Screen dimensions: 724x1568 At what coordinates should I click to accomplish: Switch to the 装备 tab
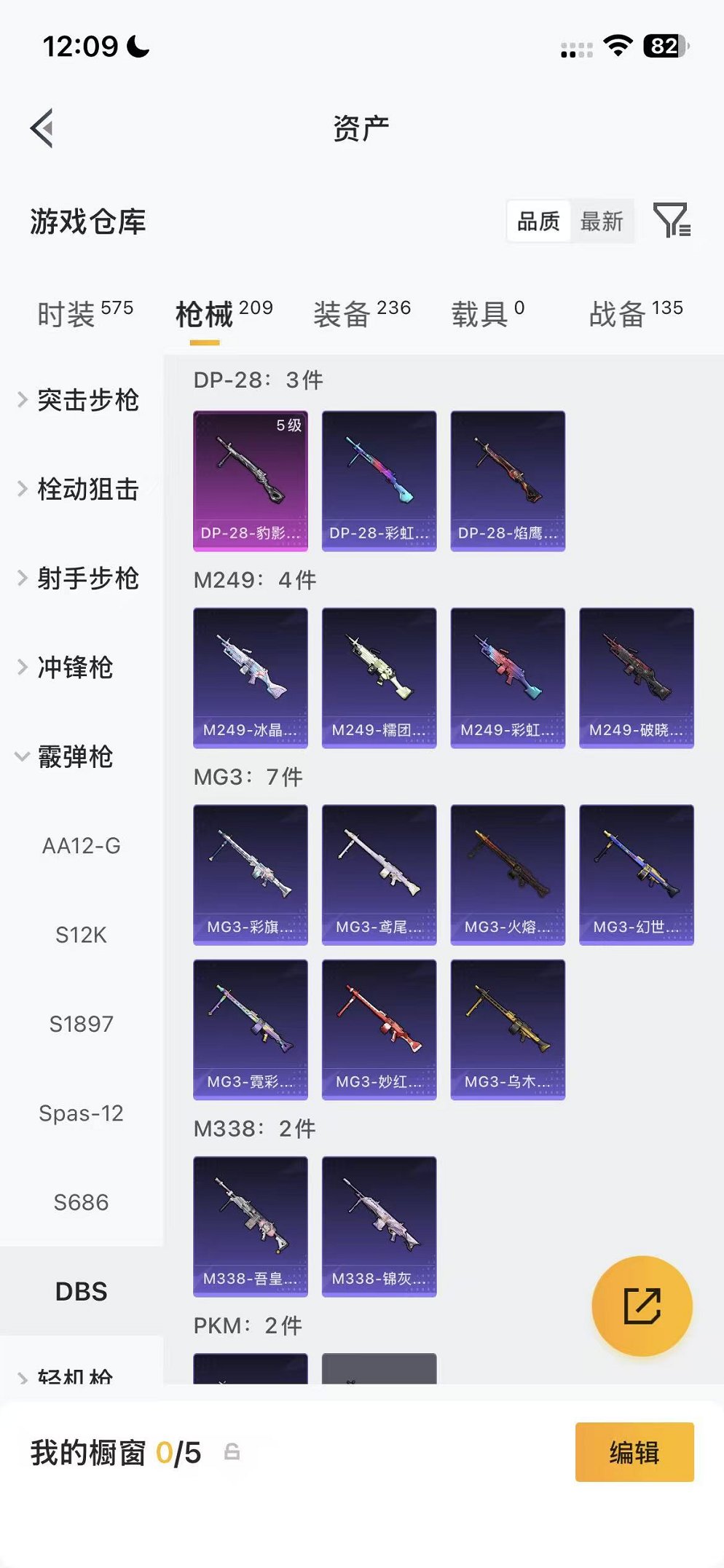coord(362,314)
